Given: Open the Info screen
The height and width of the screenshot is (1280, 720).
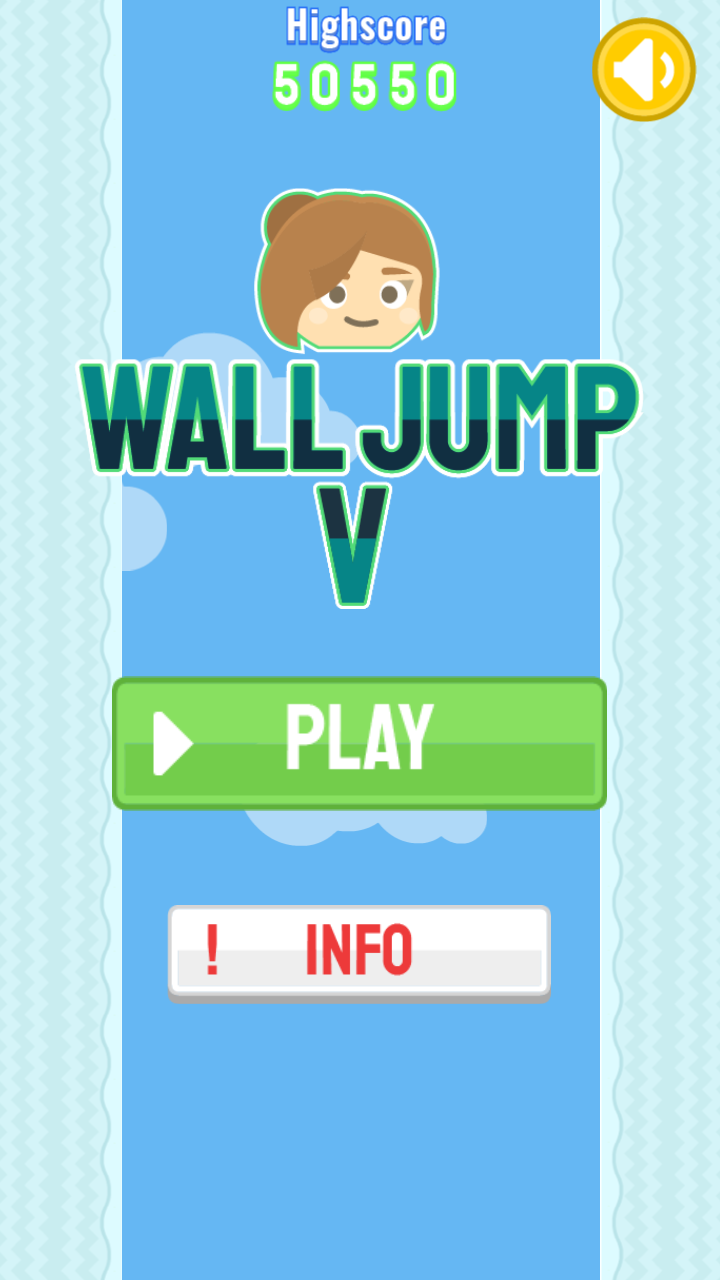Looking at the screenshot, I should [x=359, y=950].
